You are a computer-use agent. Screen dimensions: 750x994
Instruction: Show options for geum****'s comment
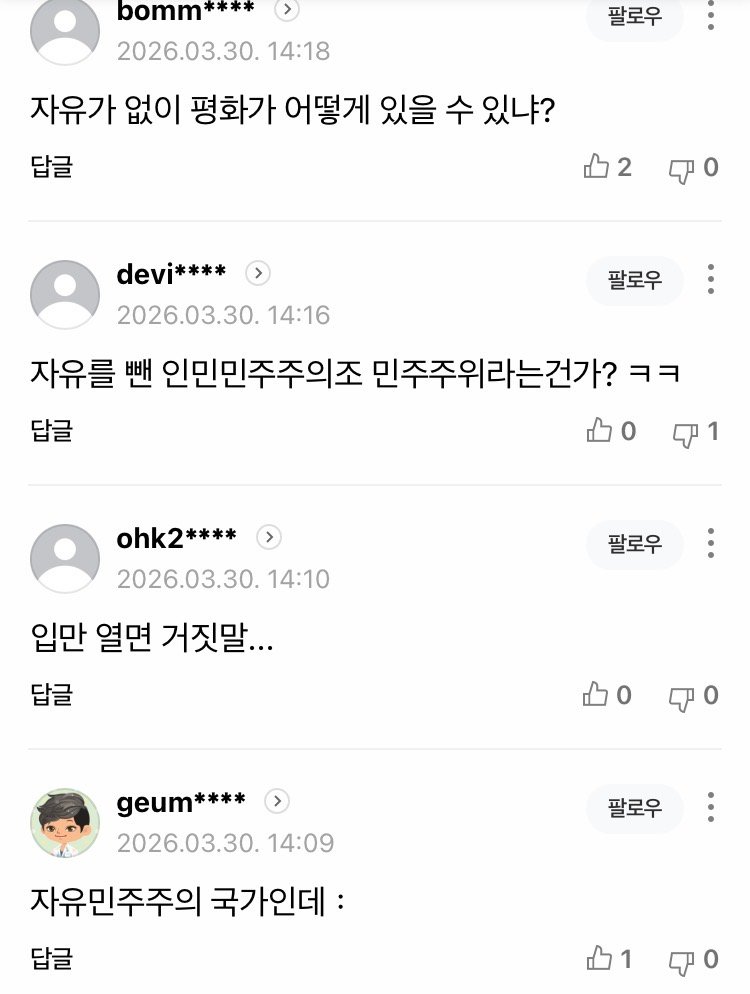(x=711, y=807)
